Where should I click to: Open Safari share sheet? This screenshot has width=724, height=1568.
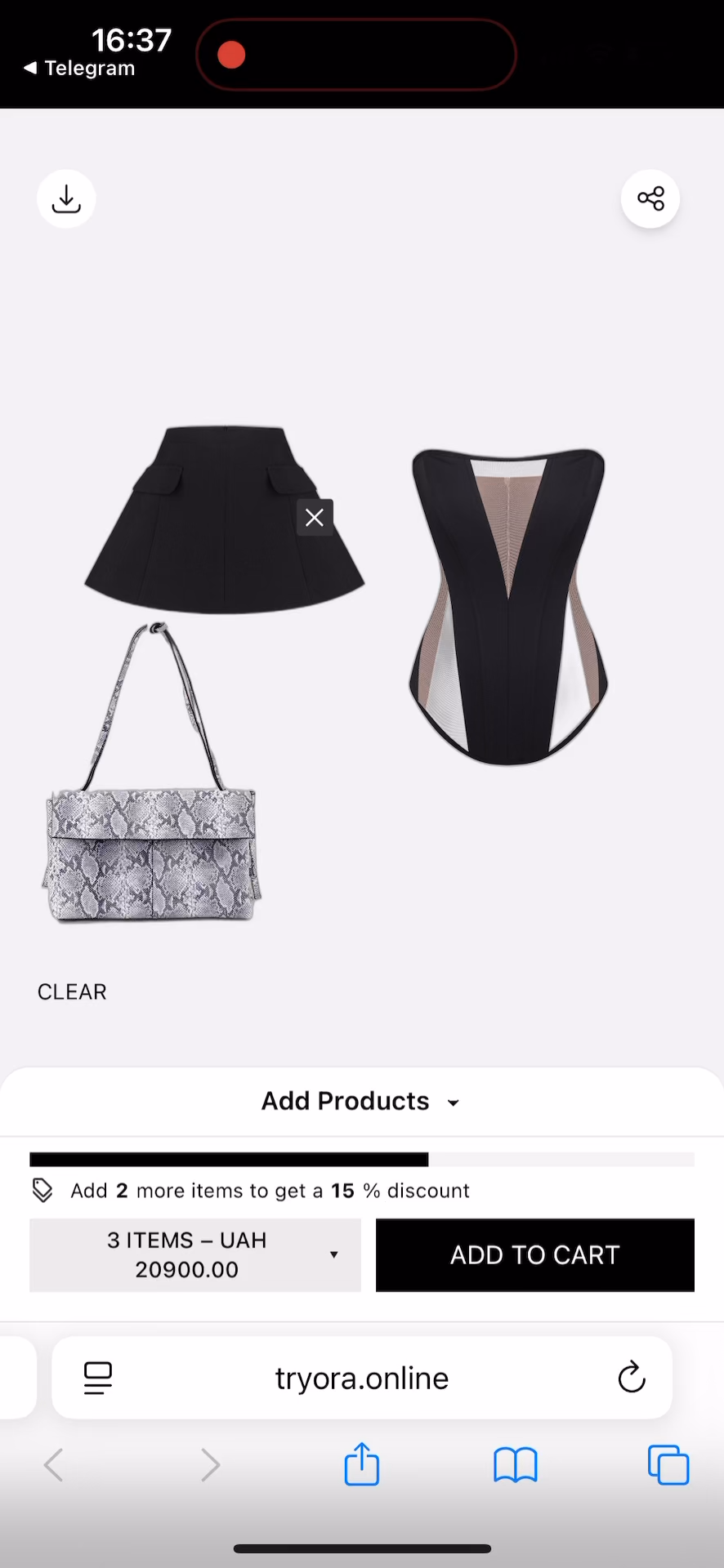(361, 1464)
